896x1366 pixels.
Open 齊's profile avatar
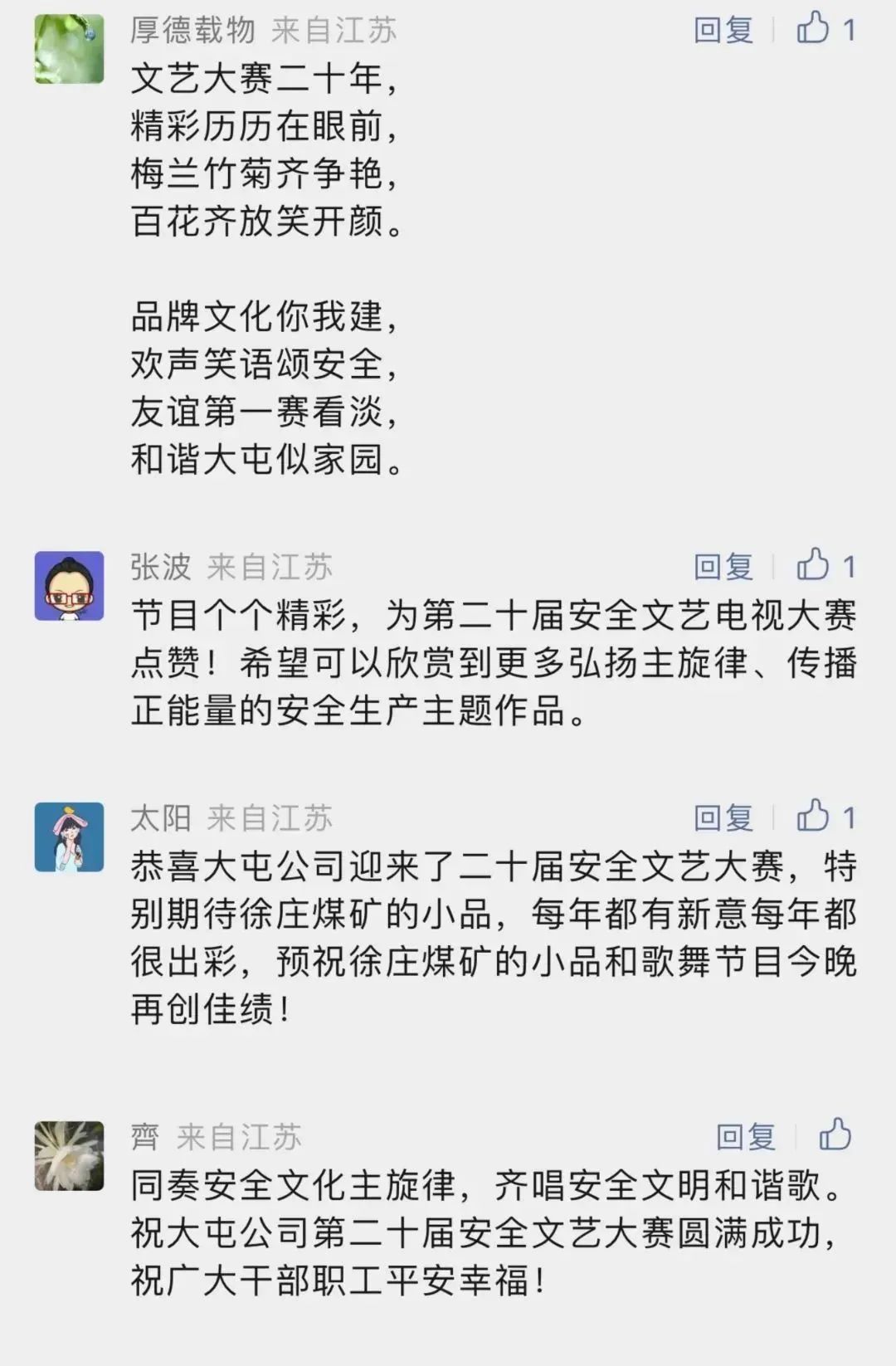tap(70, 1156)
